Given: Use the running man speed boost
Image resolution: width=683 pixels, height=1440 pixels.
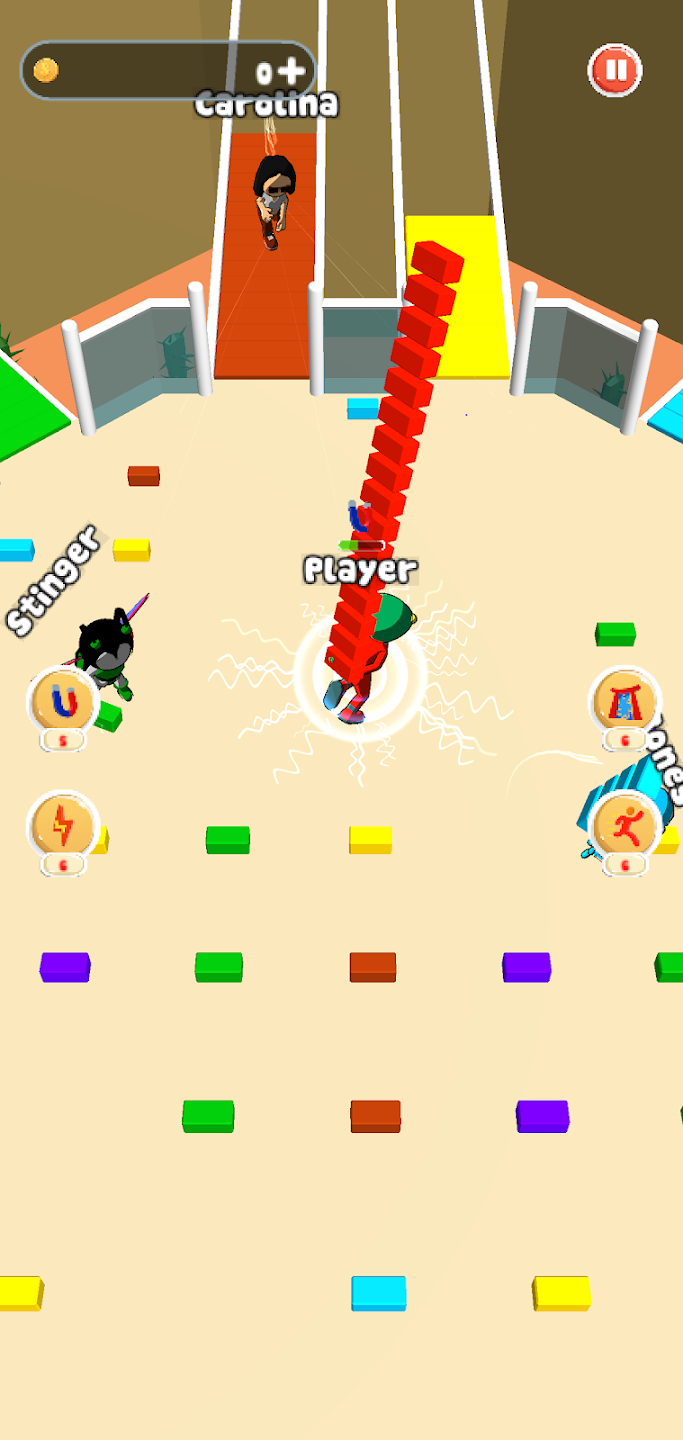Looking at the screenshot, I should click(x=626, y=826).
